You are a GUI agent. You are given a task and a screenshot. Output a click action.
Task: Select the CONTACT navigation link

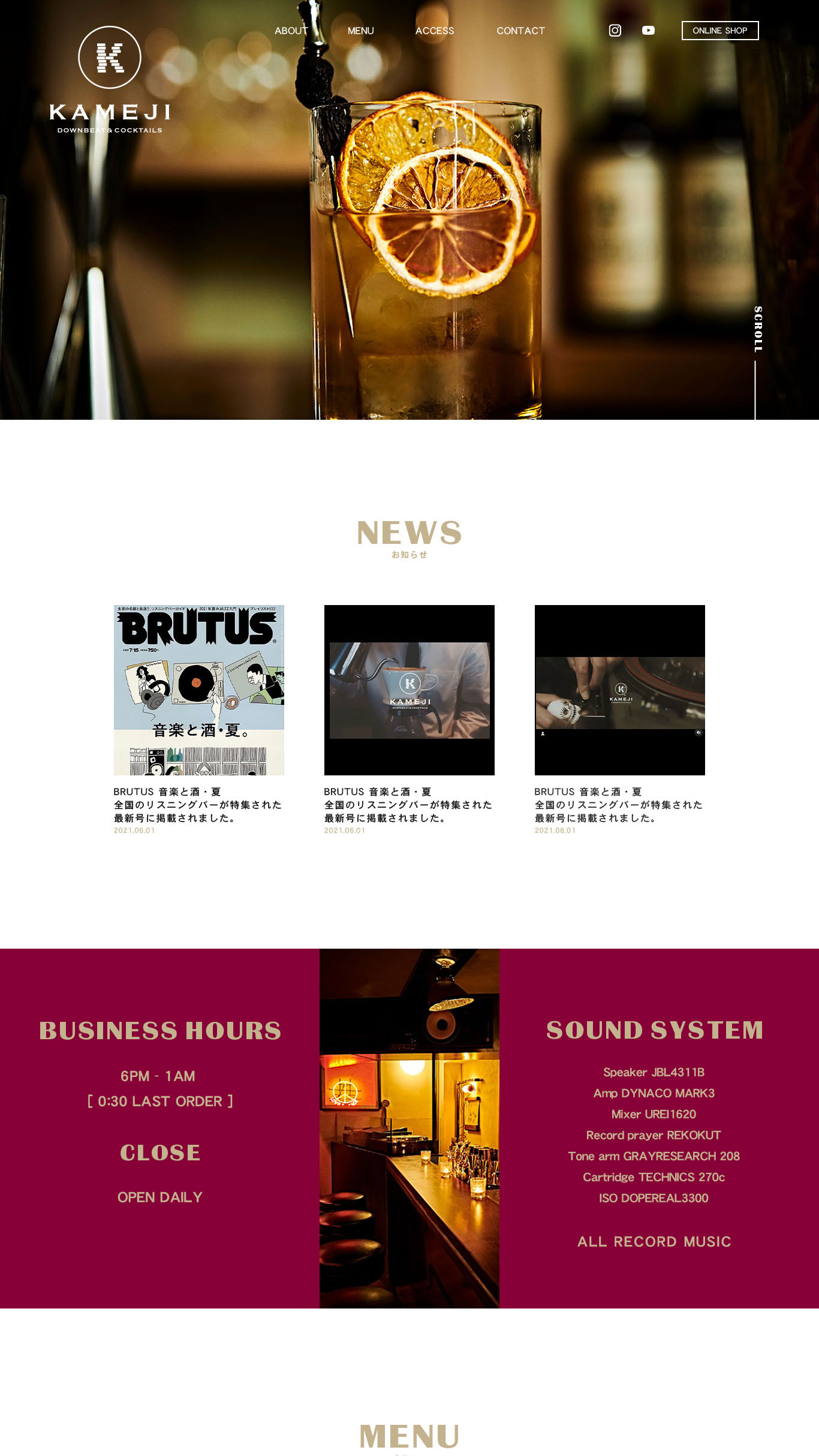point(520,31)
